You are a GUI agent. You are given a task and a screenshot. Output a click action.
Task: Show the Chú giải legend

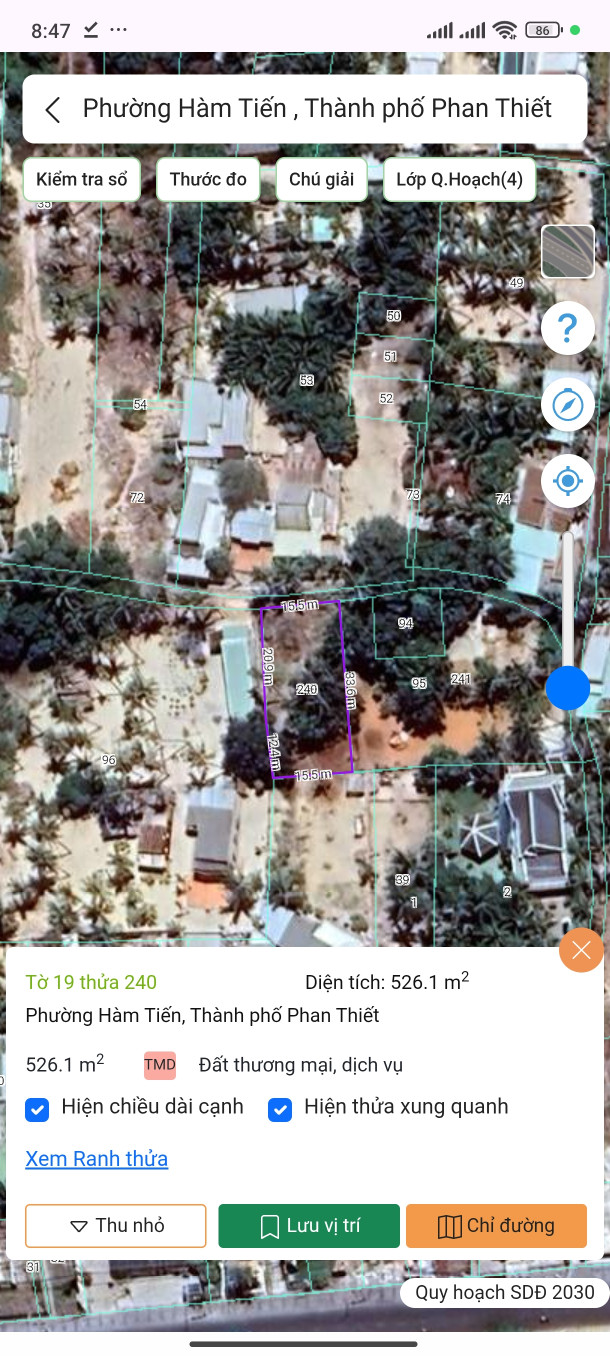322,180
